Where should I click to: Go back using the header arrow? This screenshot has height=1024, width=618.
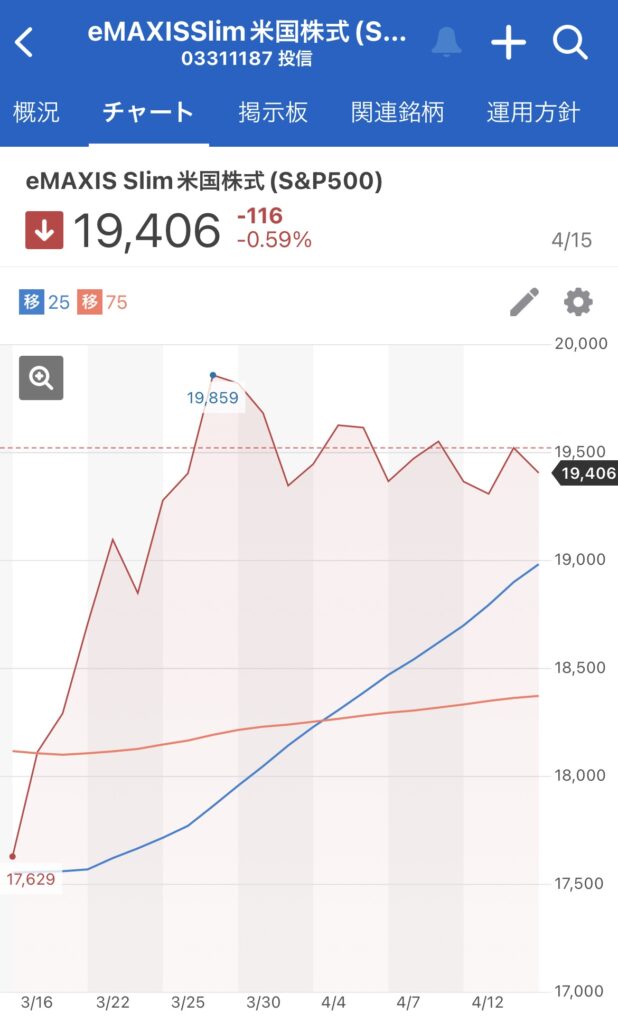click(x=24, y=43)
